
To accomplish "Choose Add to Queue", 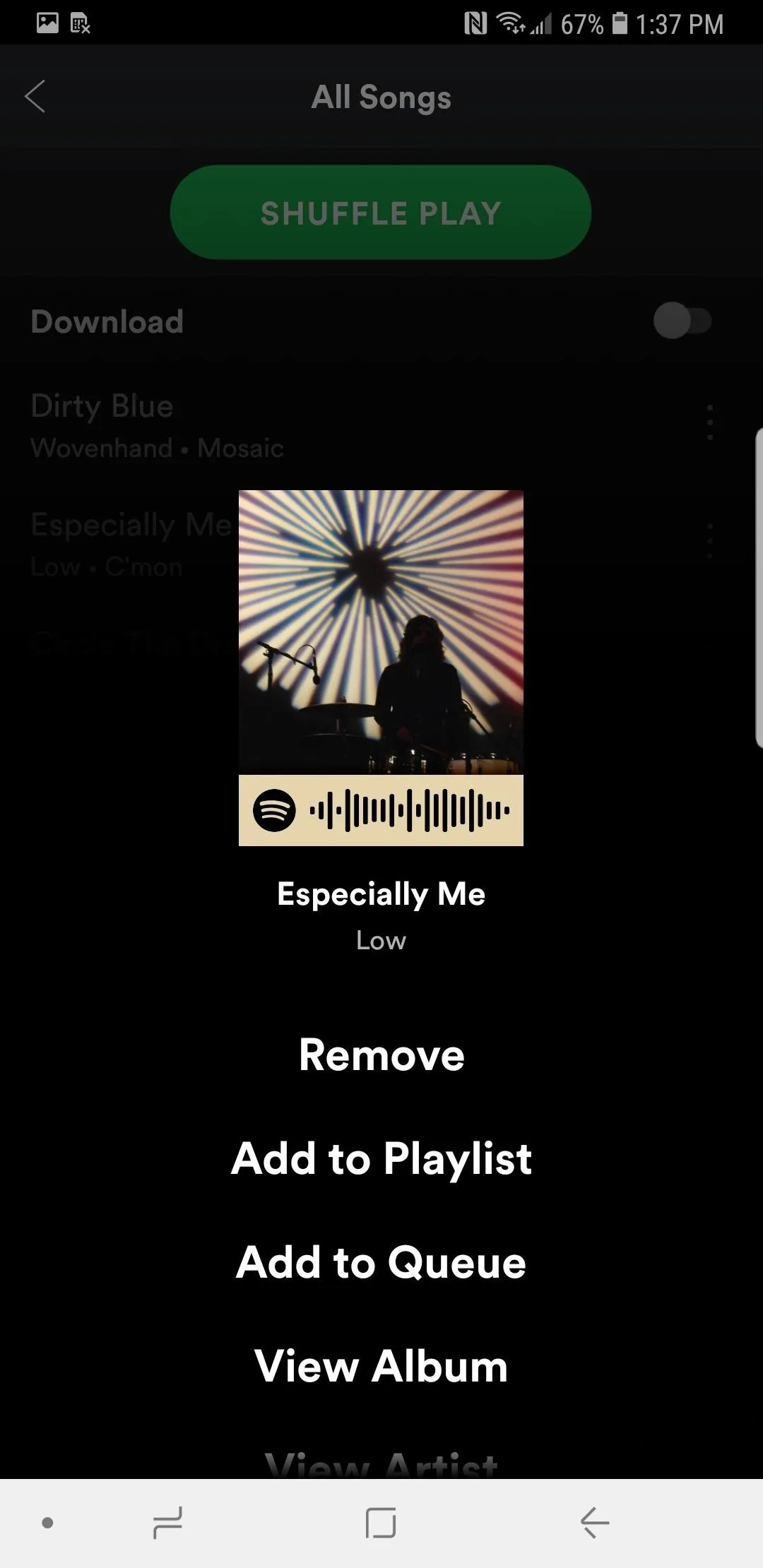I will point(381,1262).
